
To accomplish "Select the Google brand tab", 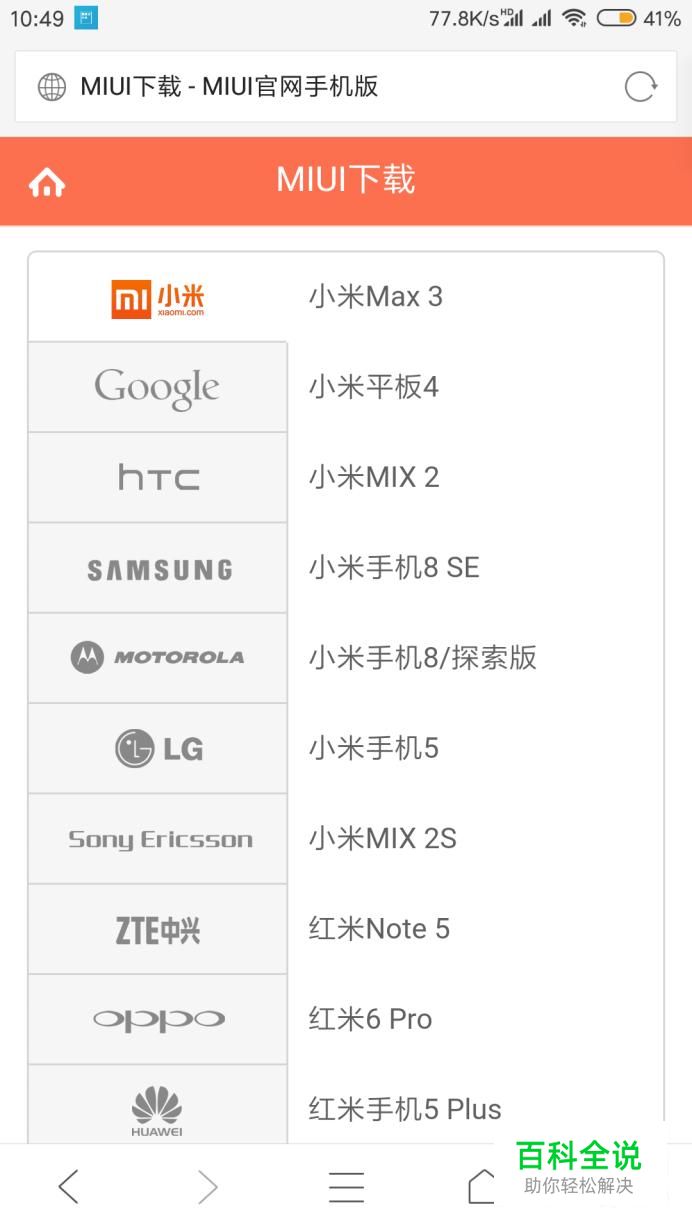I will pos(158,388).
